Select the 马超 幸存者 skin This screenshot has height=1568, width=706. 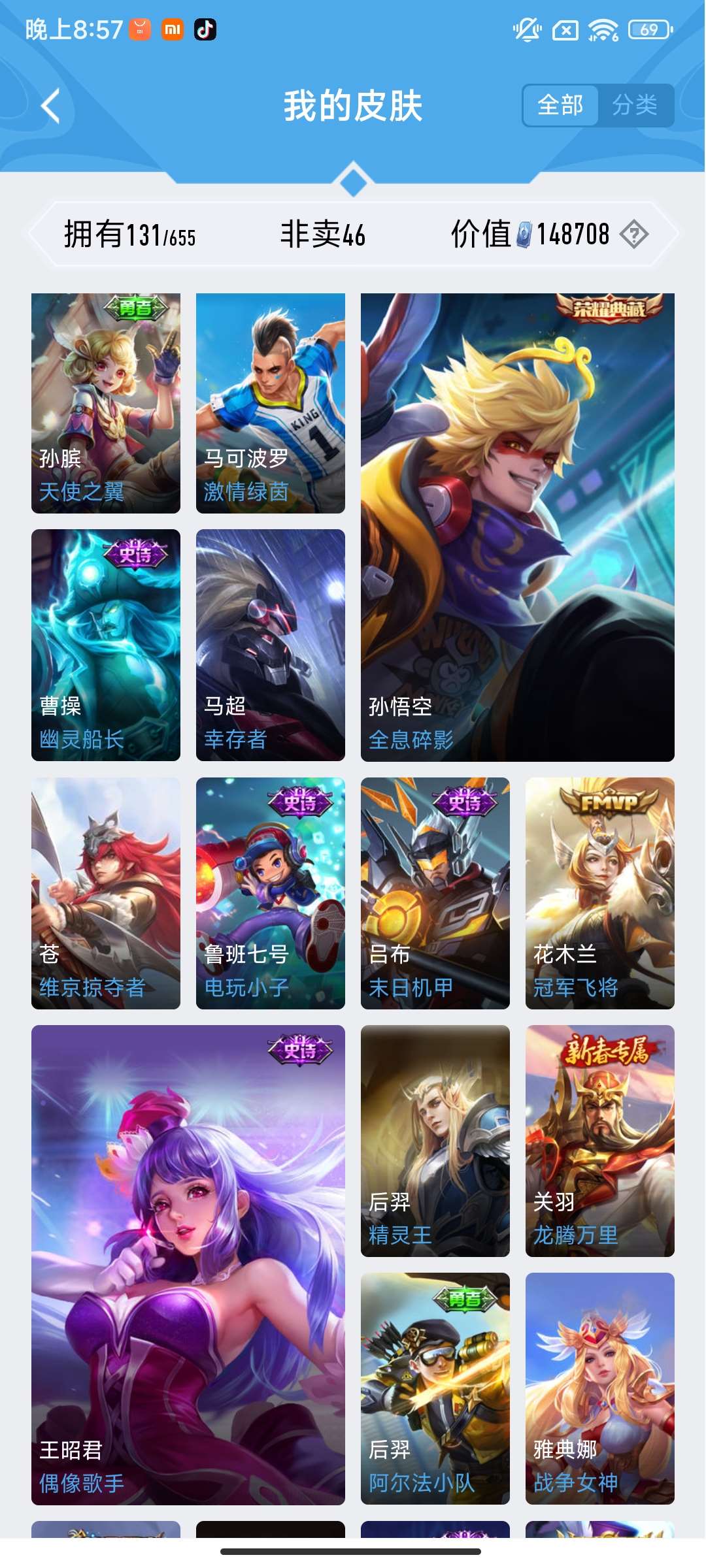(x=271, y=645)
